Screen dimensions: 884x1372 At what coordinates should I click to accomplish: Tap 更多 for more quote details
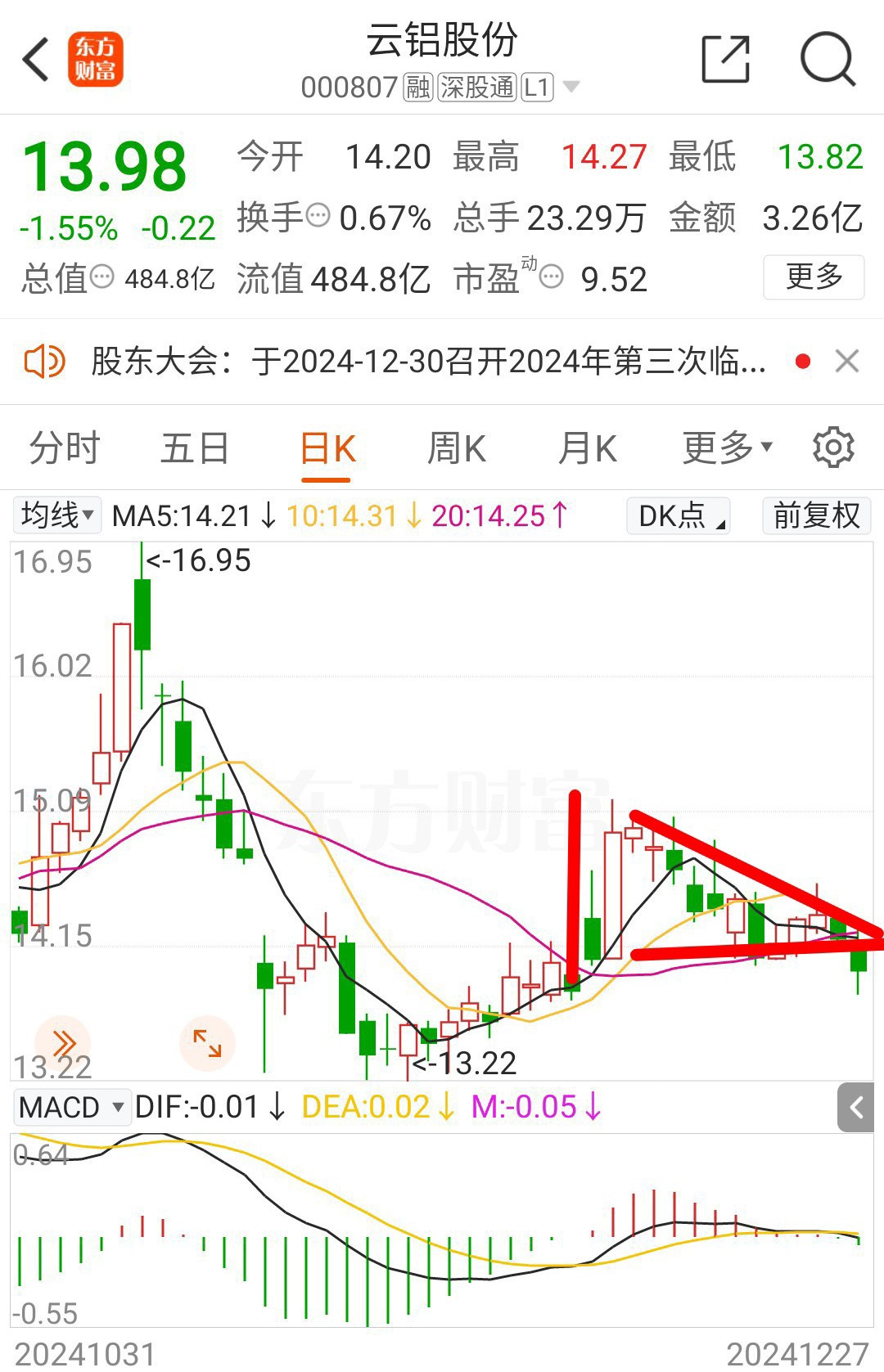(813, 277)
